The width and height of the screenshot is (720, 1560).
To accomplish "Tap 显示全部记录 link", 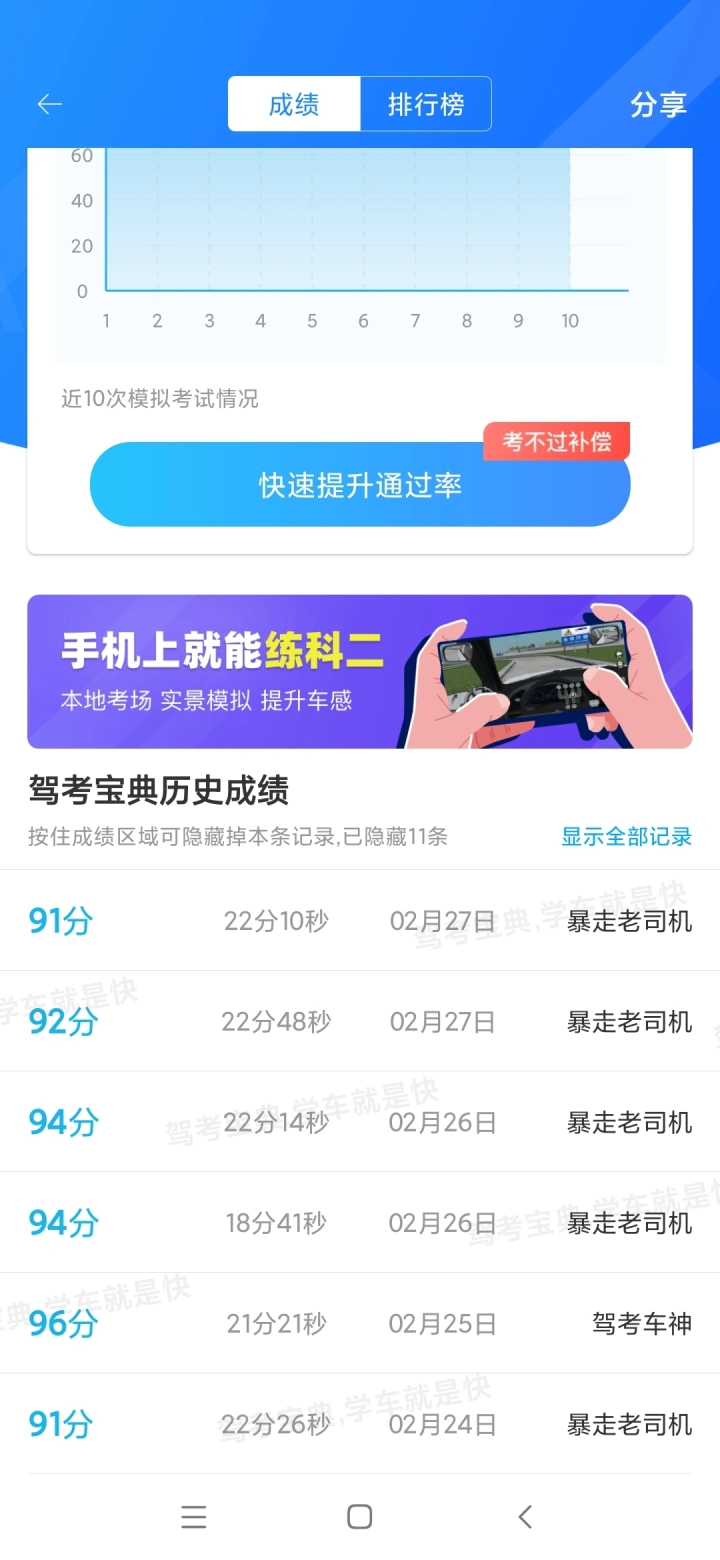I will click(626, 837).
